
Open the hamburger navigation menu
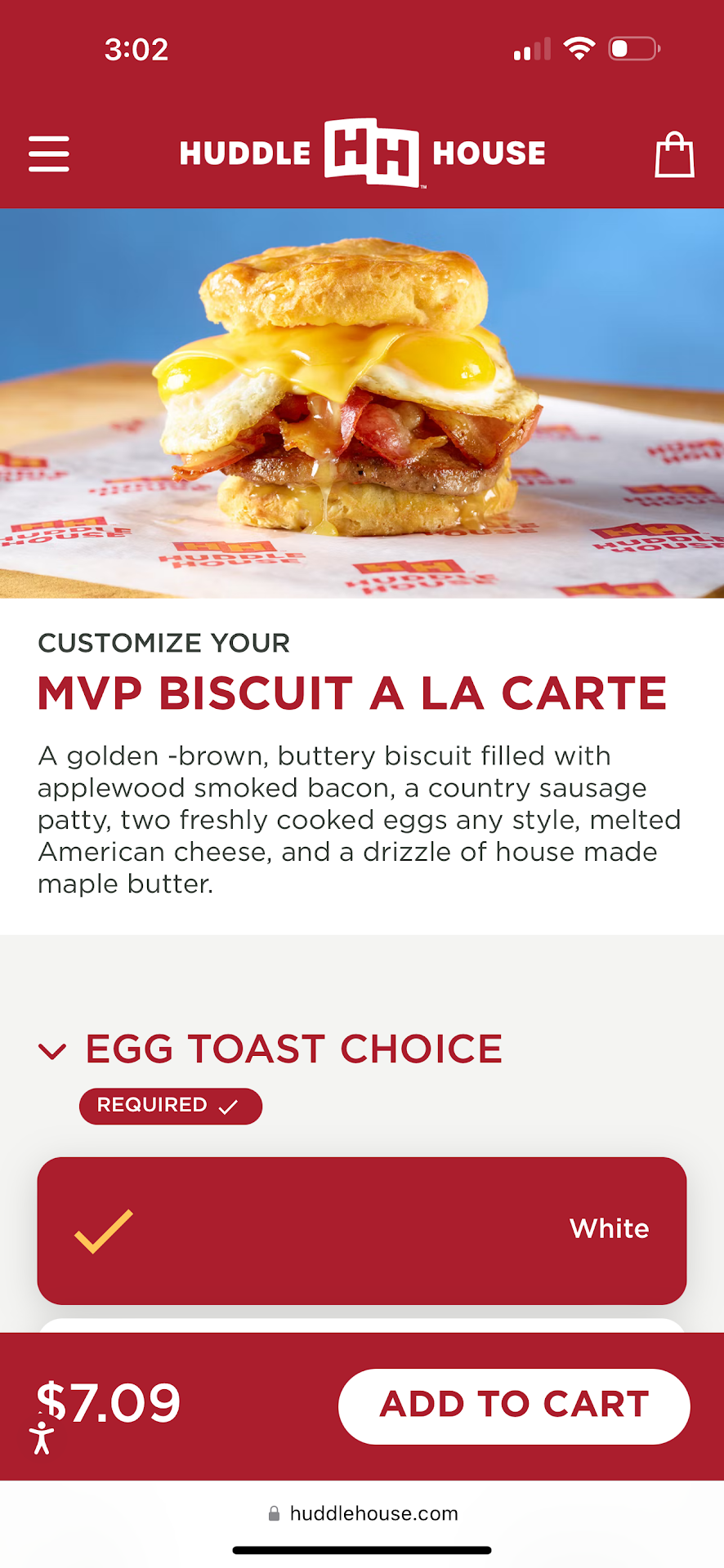(x=49, y=154)
